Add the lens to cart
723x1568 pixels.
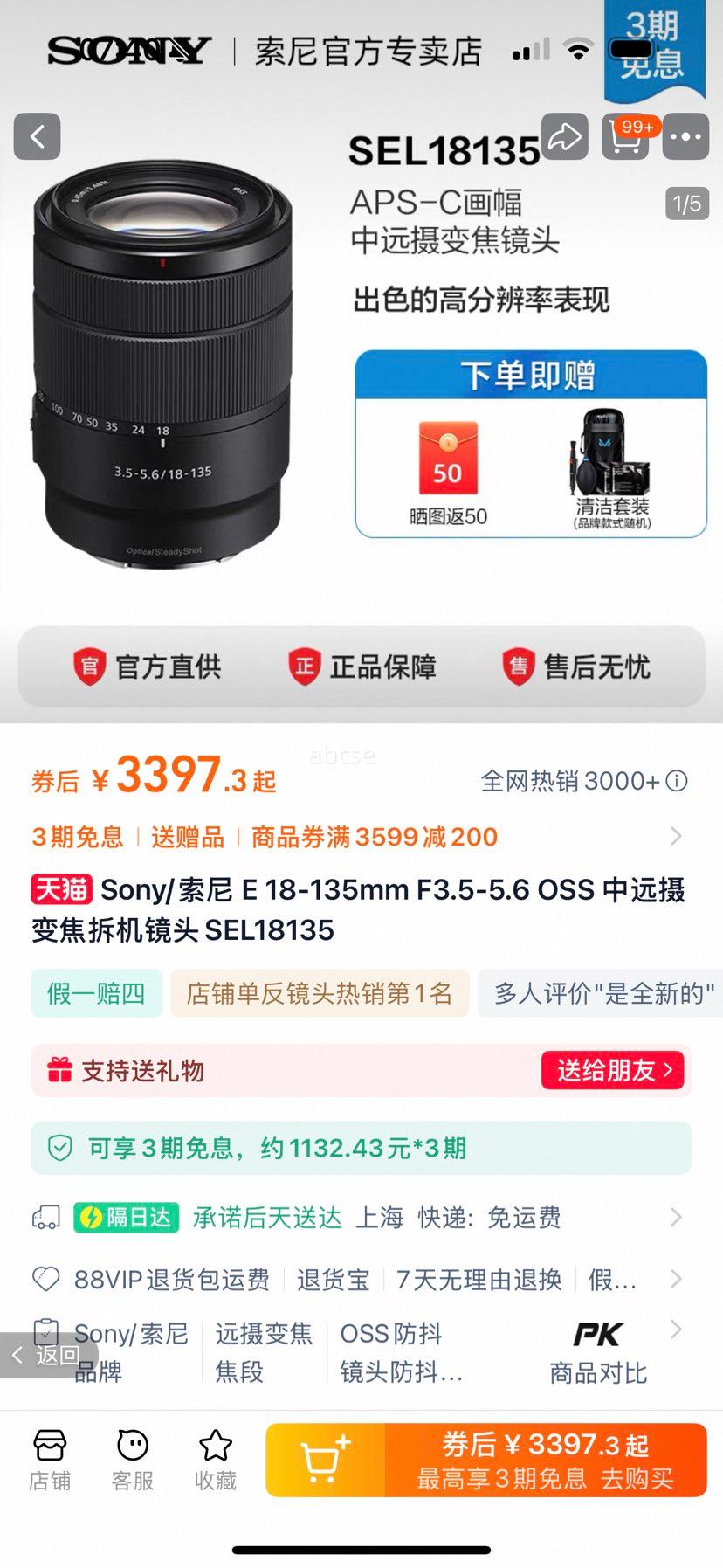[325, 1461]
